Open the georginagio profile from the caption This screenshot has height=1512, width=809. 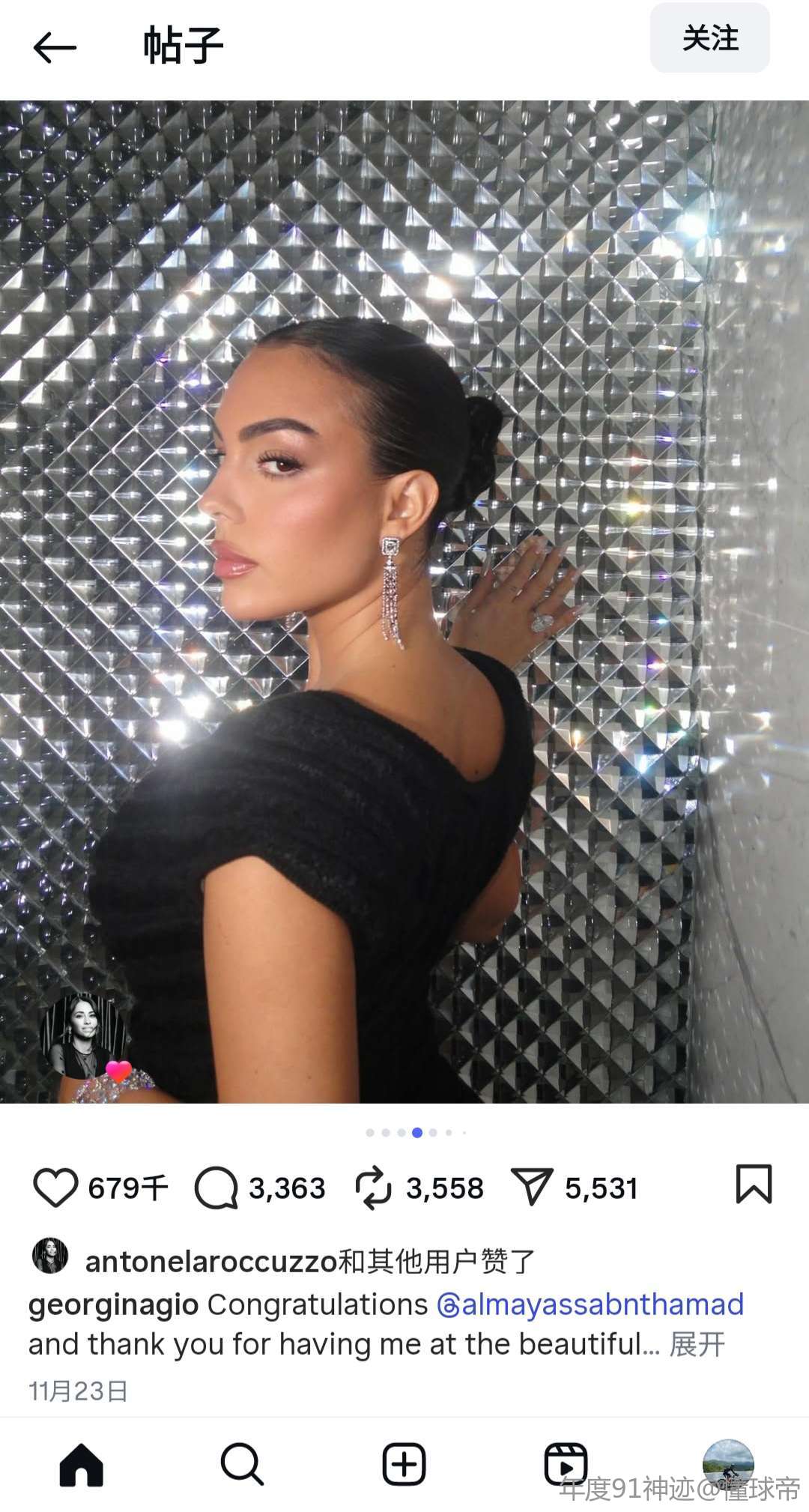[113, 1304]
